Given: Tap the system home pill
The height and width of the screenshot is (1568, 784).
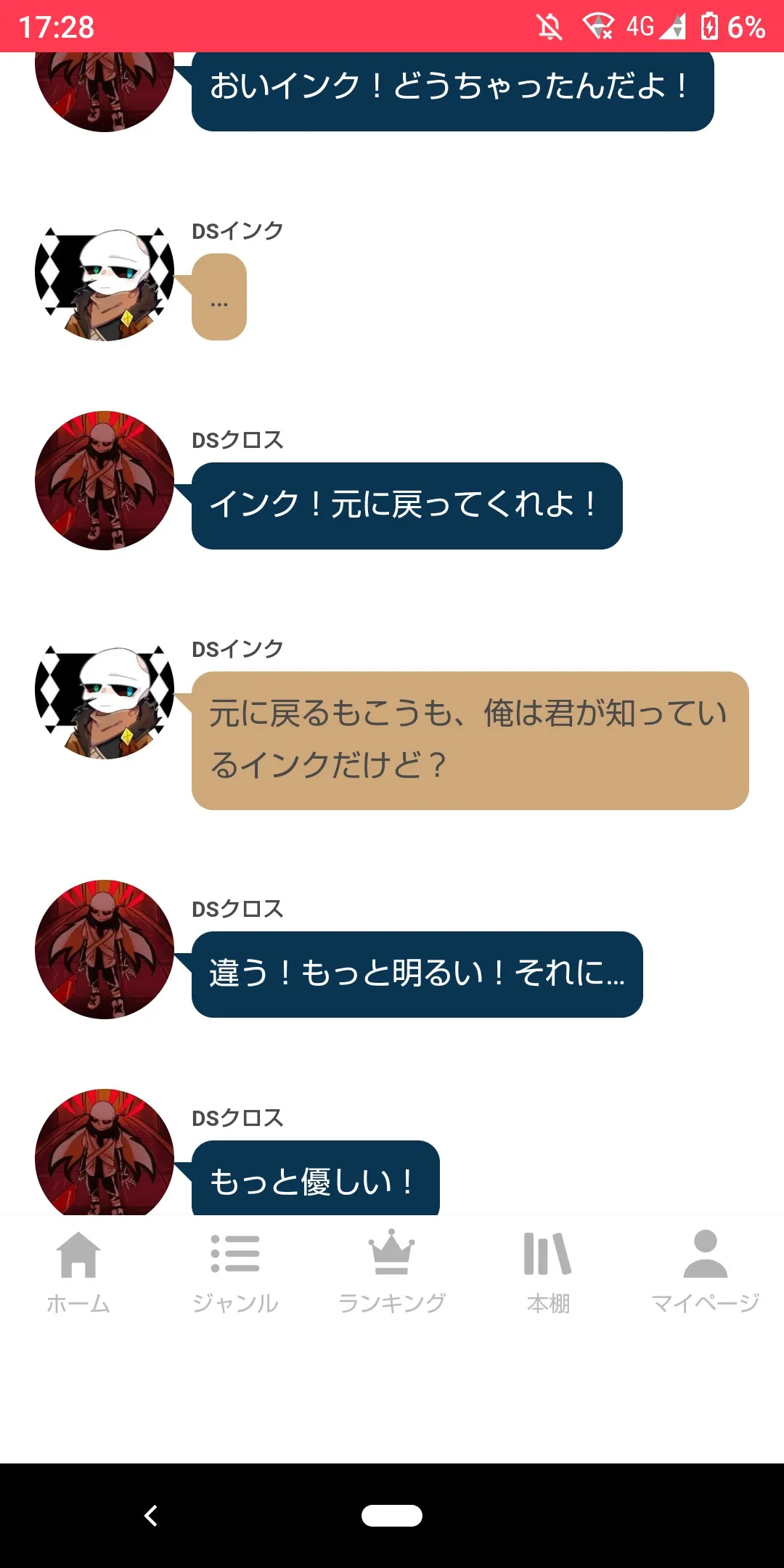Looking at the screenshot, I should coord(392,1516).
